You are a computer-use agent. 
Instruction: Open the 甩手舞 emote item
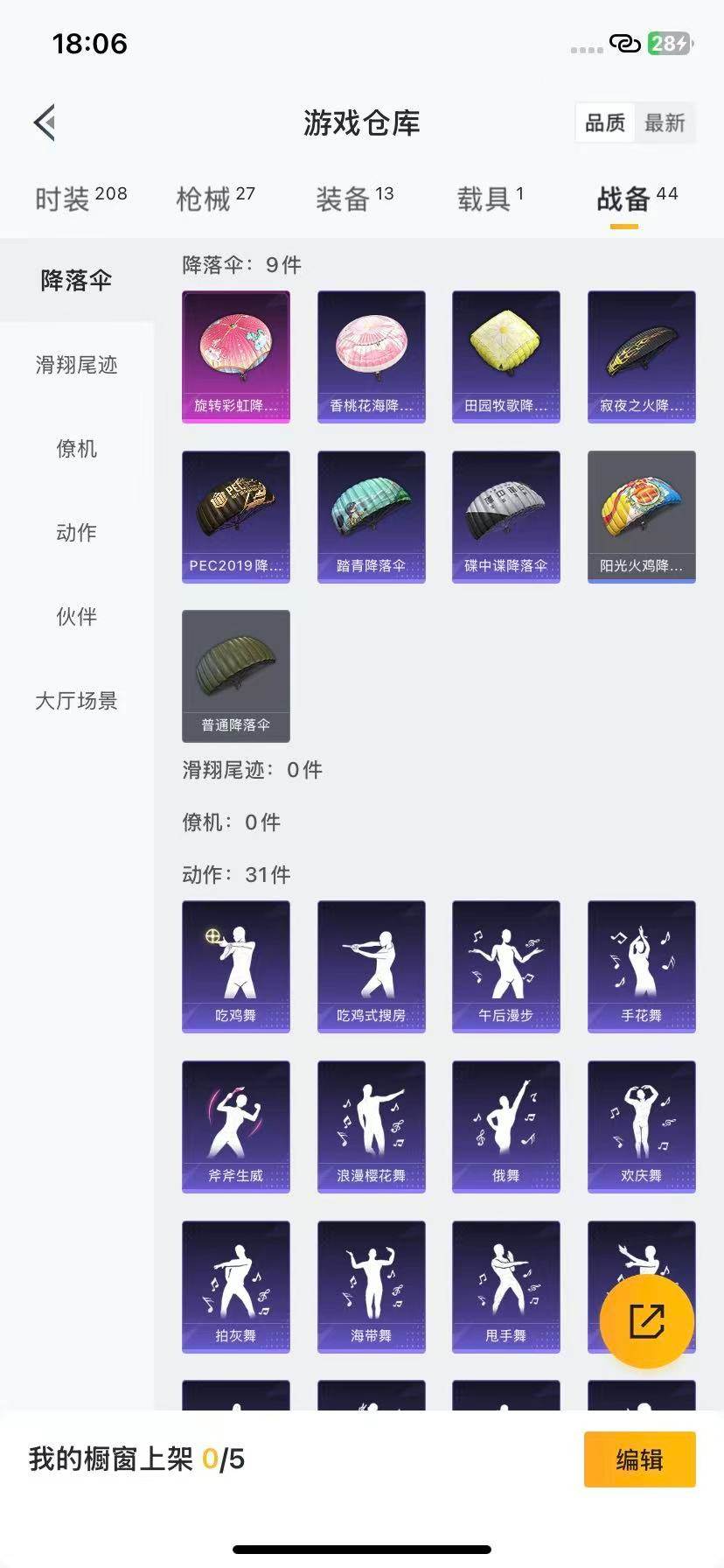(x=505, y=1286)
